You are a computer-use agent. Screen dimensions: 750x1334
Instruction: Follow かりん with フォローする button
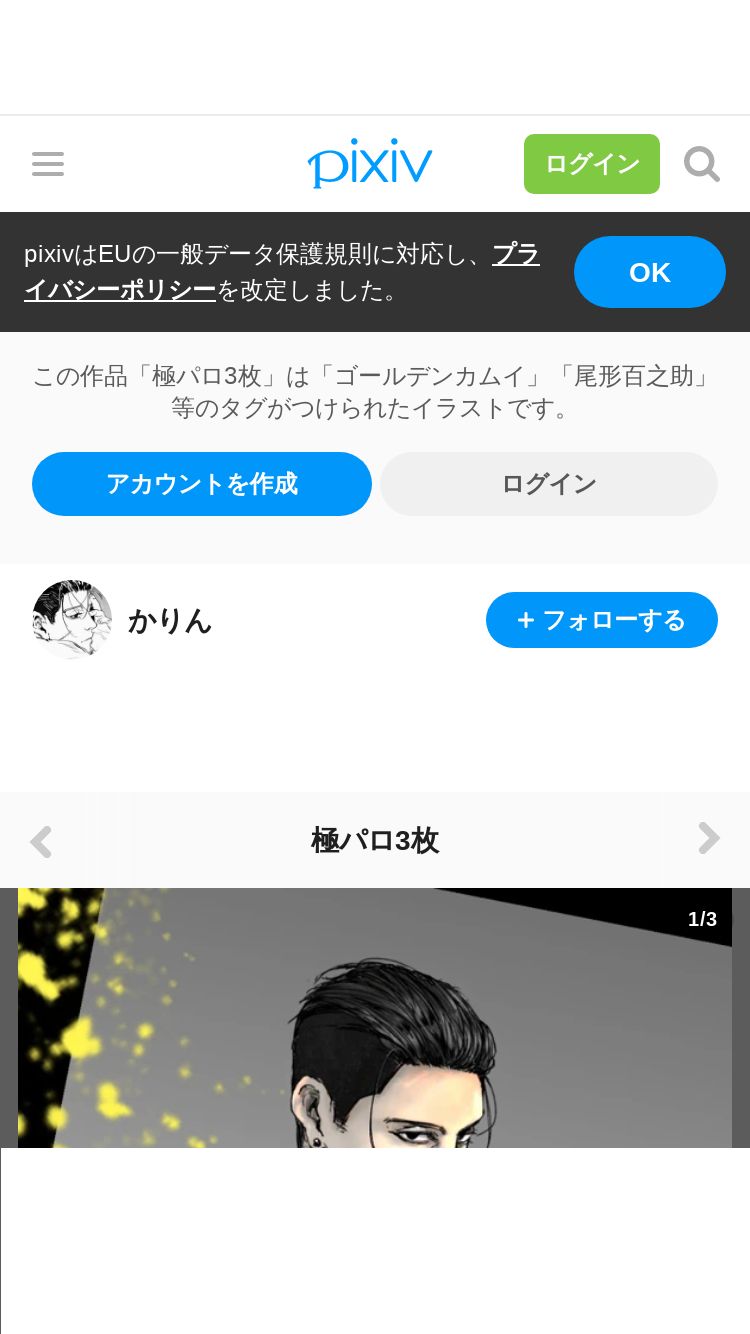pyautogui.click(x=602, y=620)
